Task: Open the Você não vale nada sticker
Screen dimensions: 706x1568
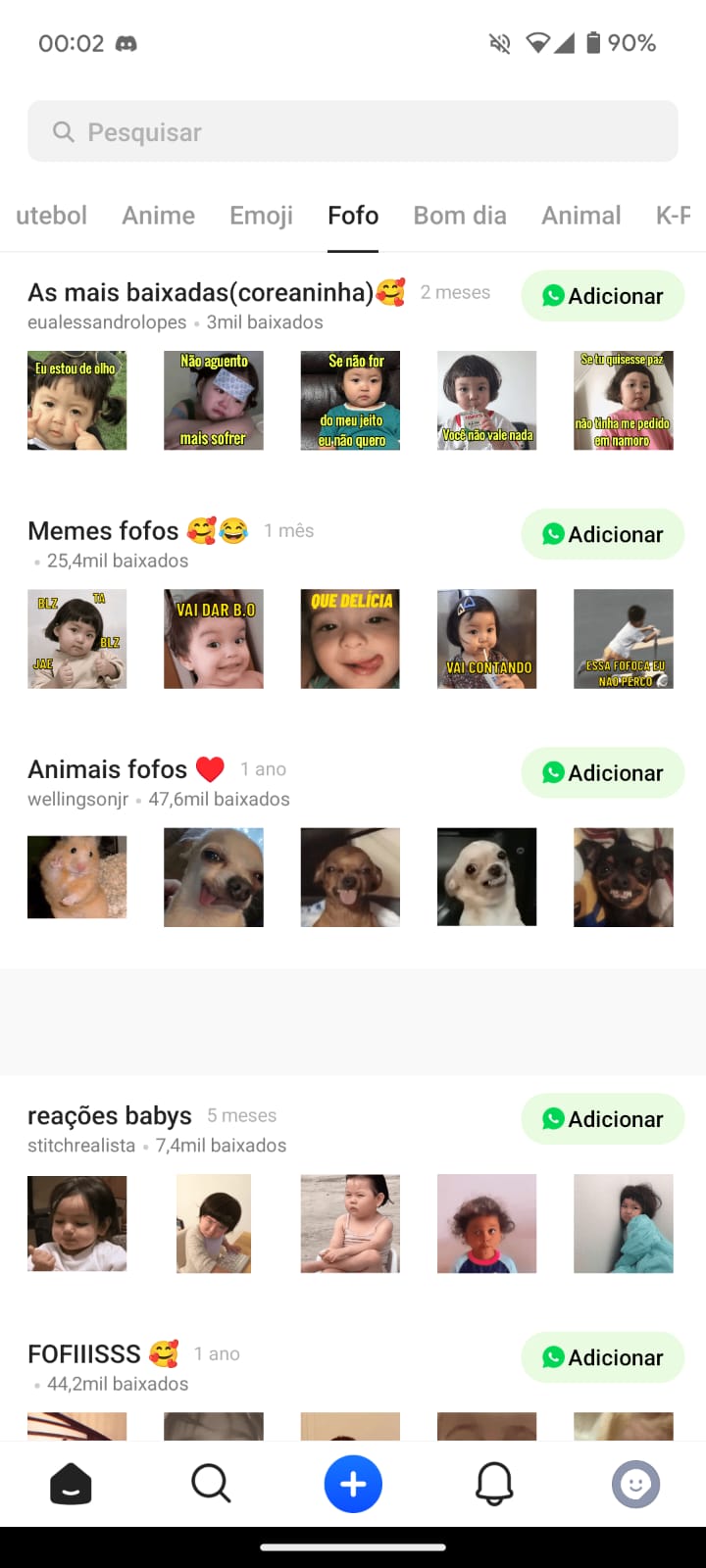Action: [x=486, y=400]
